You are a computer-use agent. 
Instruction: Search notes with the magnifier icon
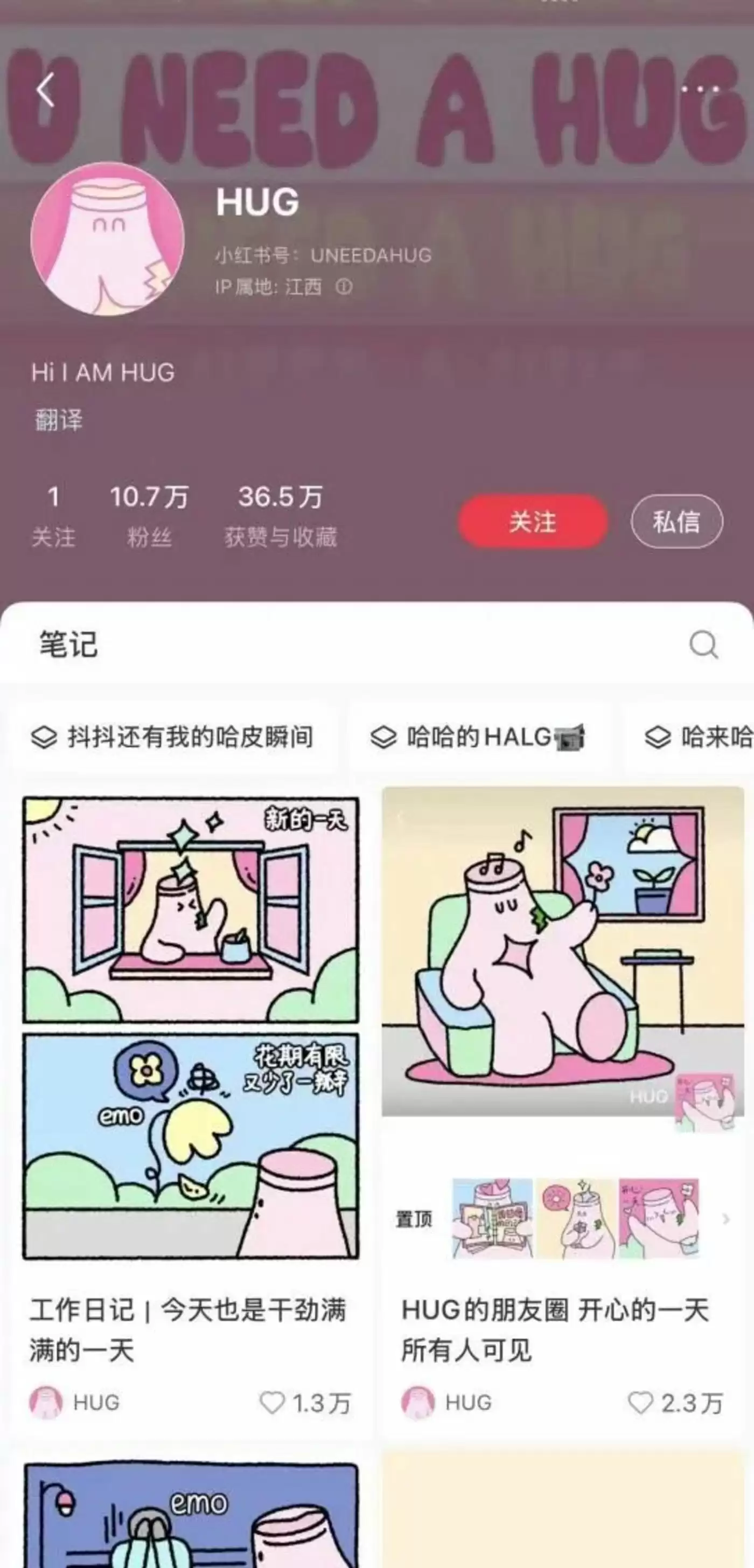(703, 644)
